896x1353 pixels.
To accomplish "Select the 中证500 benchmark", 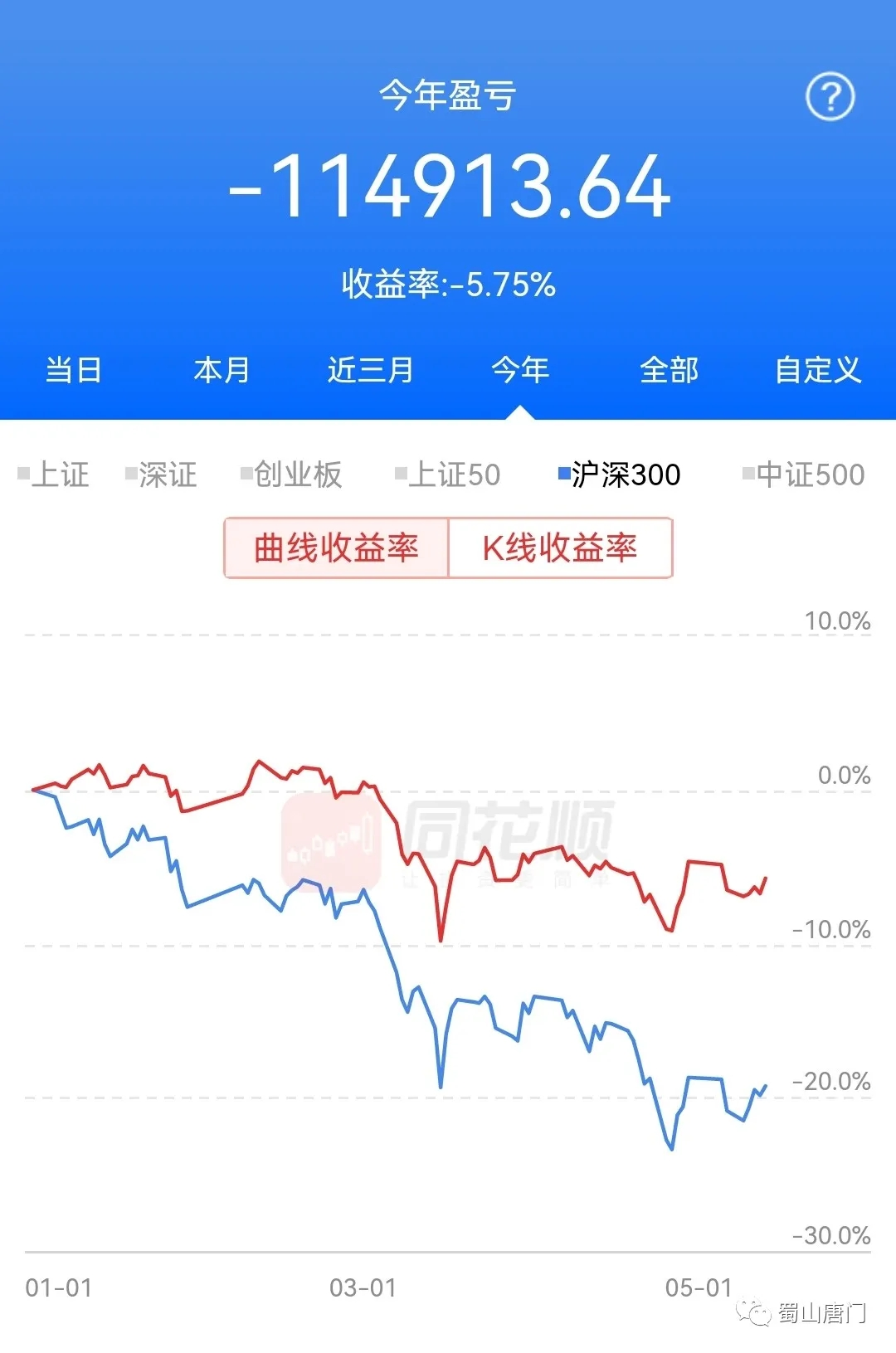I will point(804,475).
